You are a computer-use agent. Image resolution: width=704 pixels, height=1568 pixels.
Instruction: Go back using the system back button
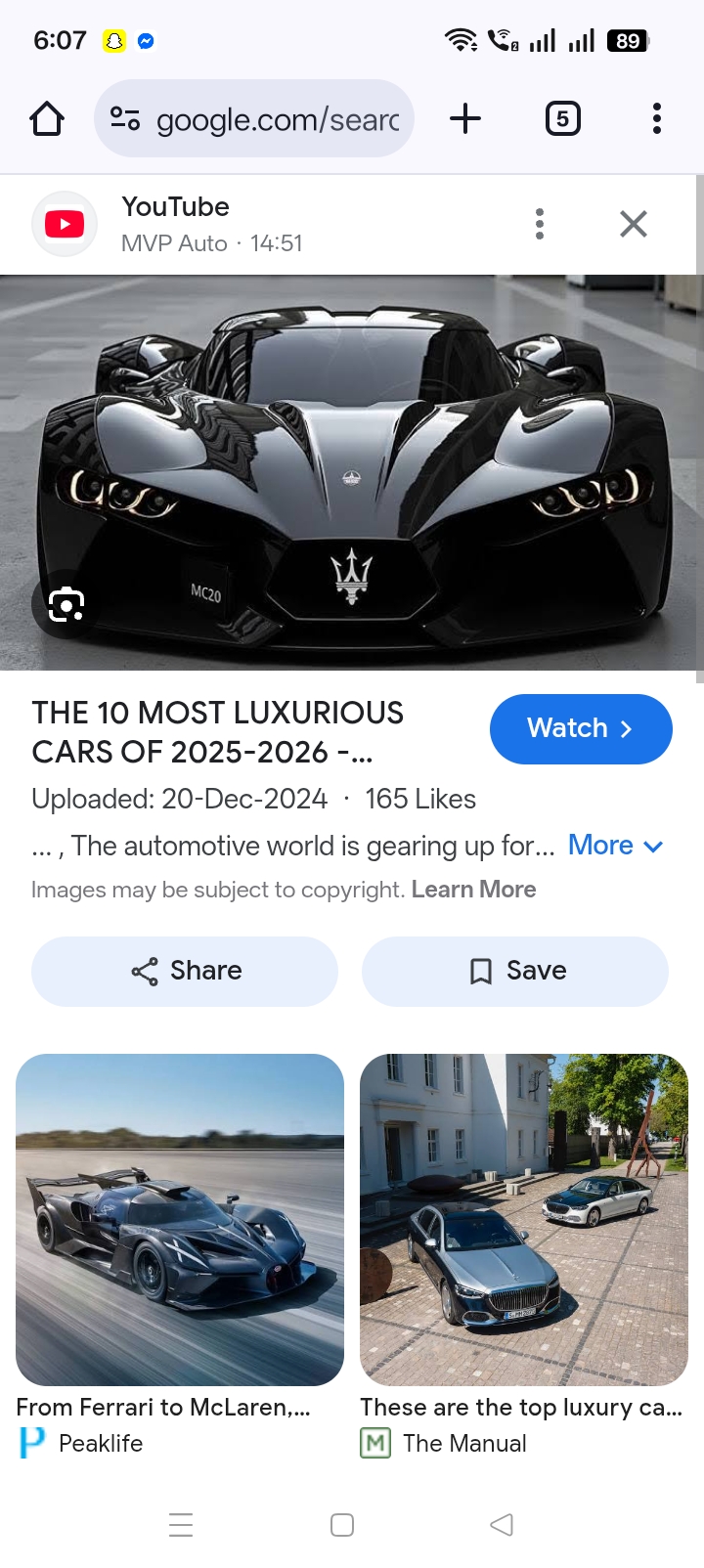tap(502, 1525)
